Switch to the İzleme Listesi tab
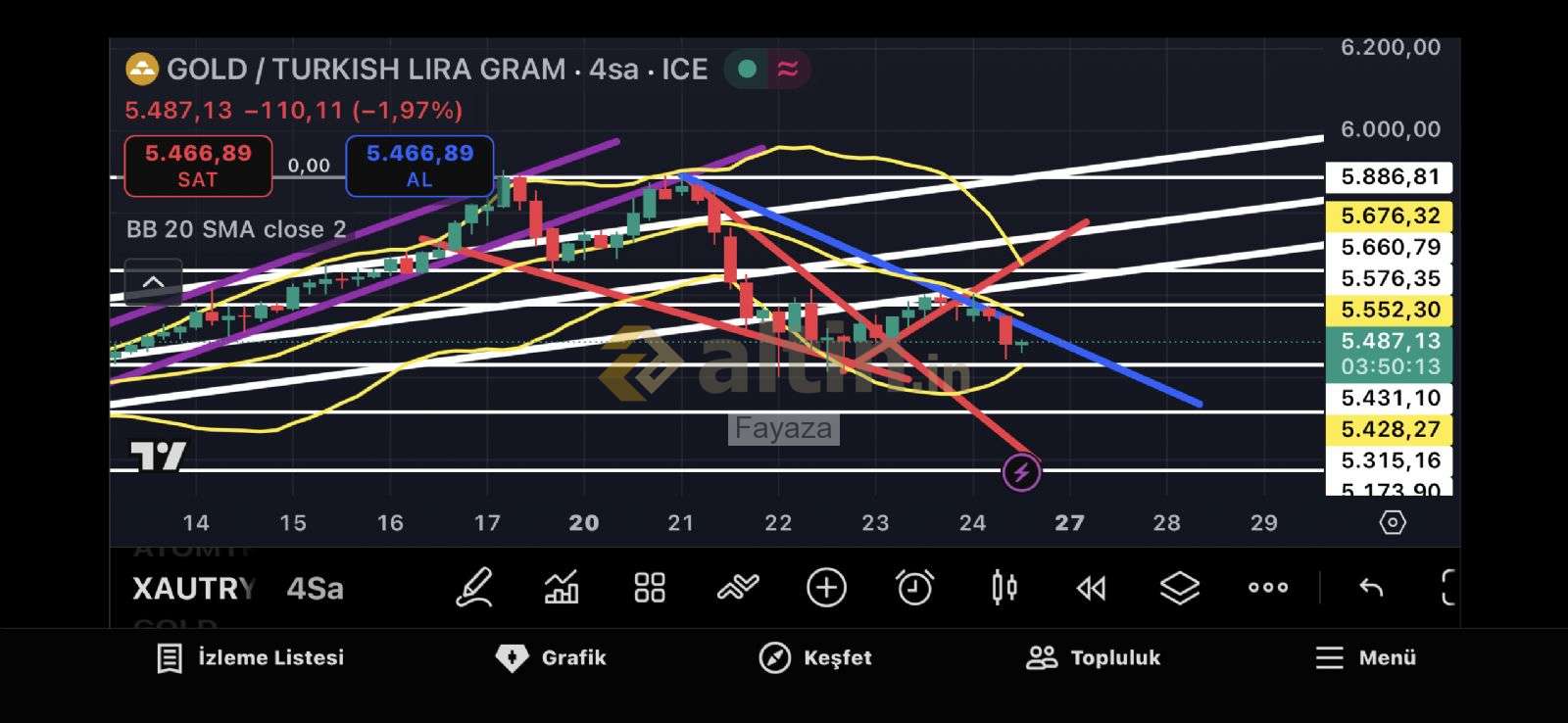 (x=251, y=657)
